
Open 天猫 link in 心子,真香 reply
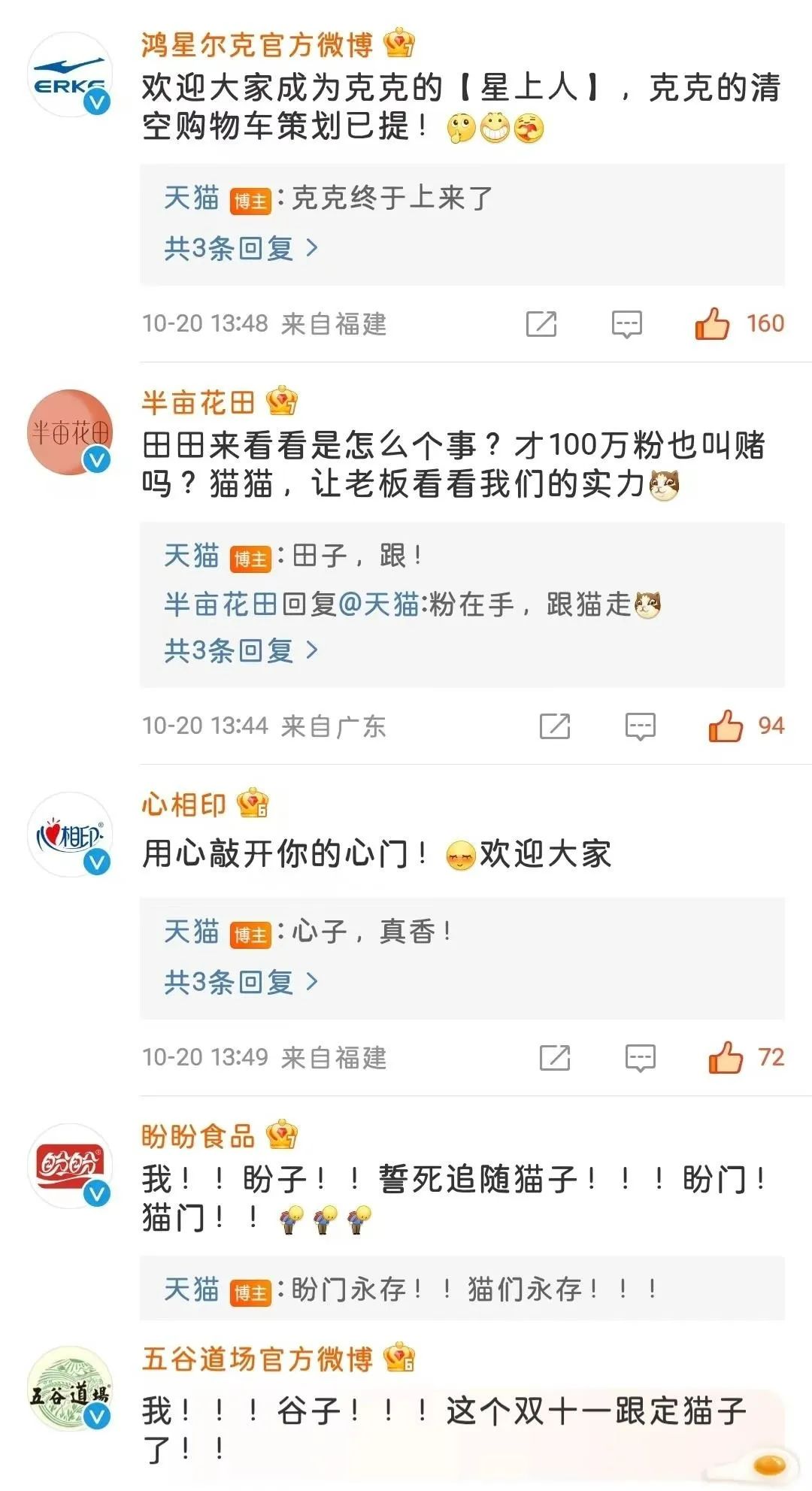point(191,932)
